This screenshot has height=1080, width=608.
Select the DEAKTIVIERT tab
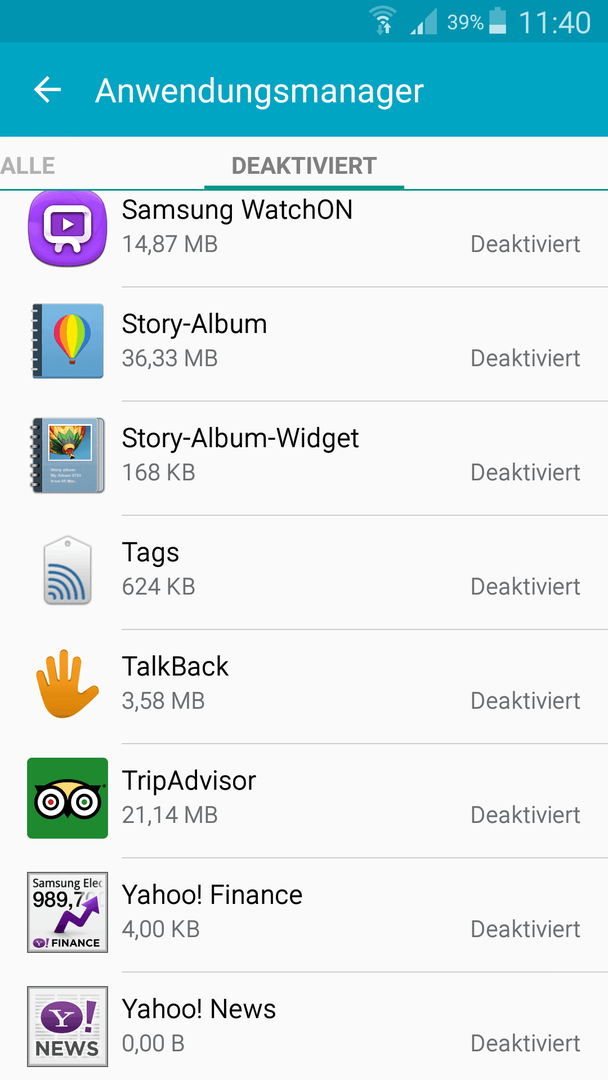click(x=304, y=166)
